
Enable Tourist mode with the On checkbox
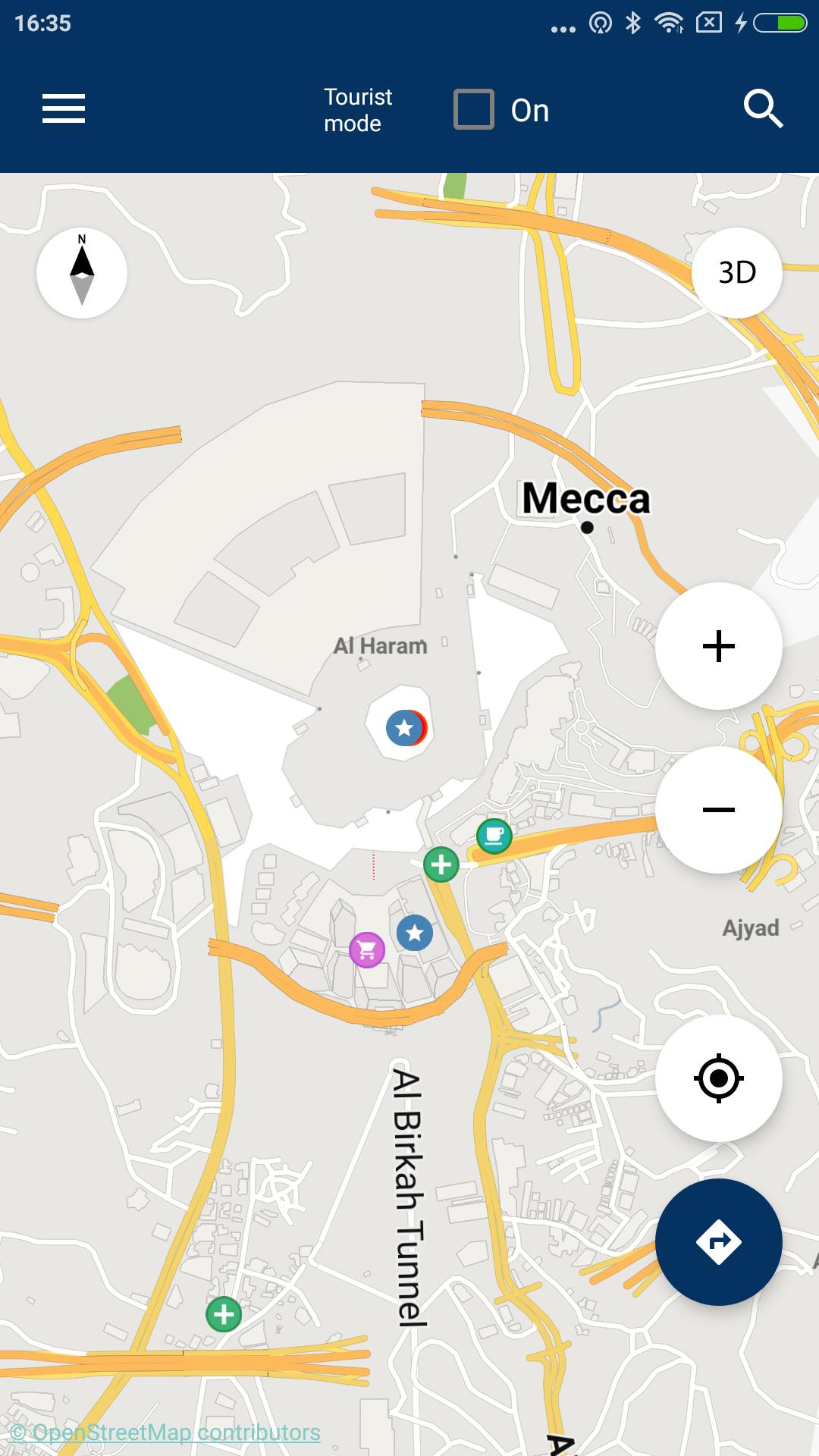474,108
